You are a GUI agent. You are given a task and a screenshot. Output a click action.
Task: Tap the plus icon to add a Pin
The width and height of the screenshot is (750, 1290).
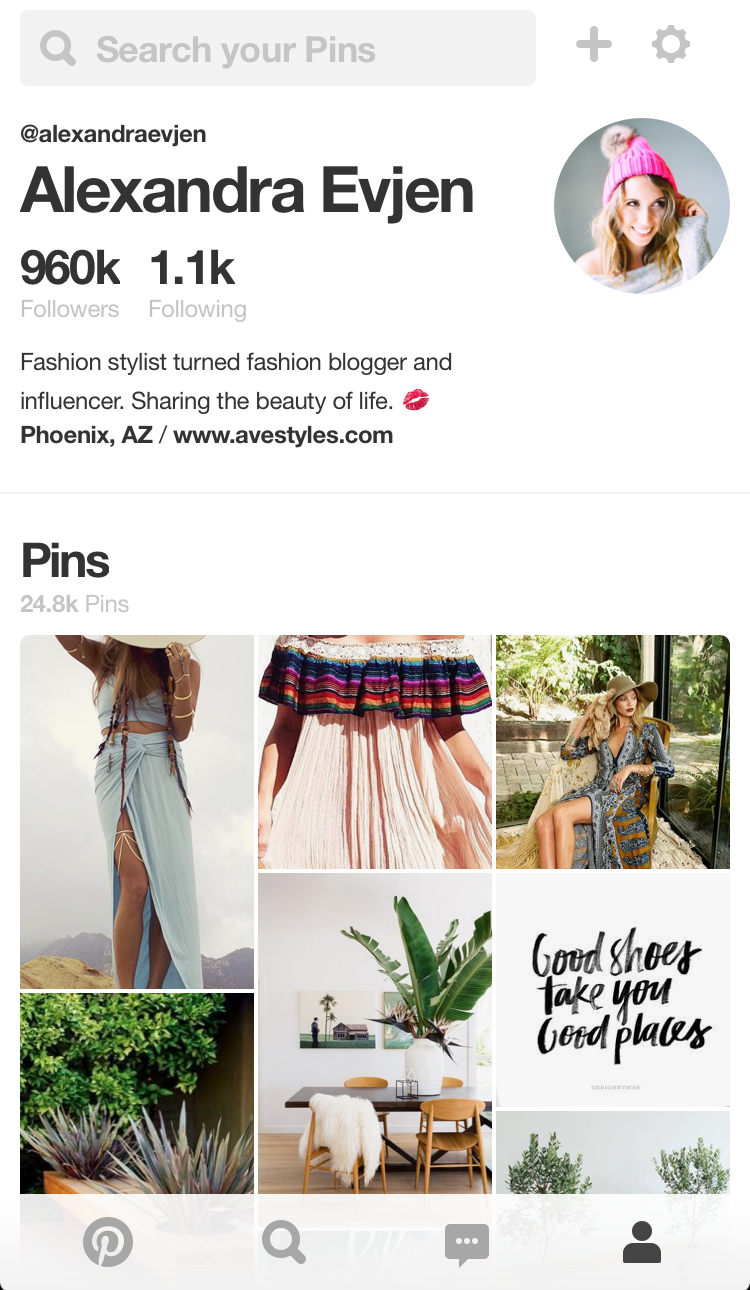[x=594, y=45]
